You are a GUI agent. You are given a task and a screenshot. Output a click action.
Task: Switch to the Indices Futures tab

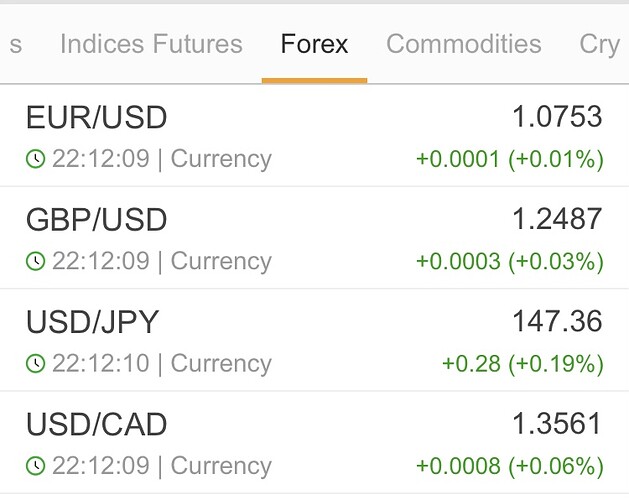pyautogui.click(x=151, y=44)
